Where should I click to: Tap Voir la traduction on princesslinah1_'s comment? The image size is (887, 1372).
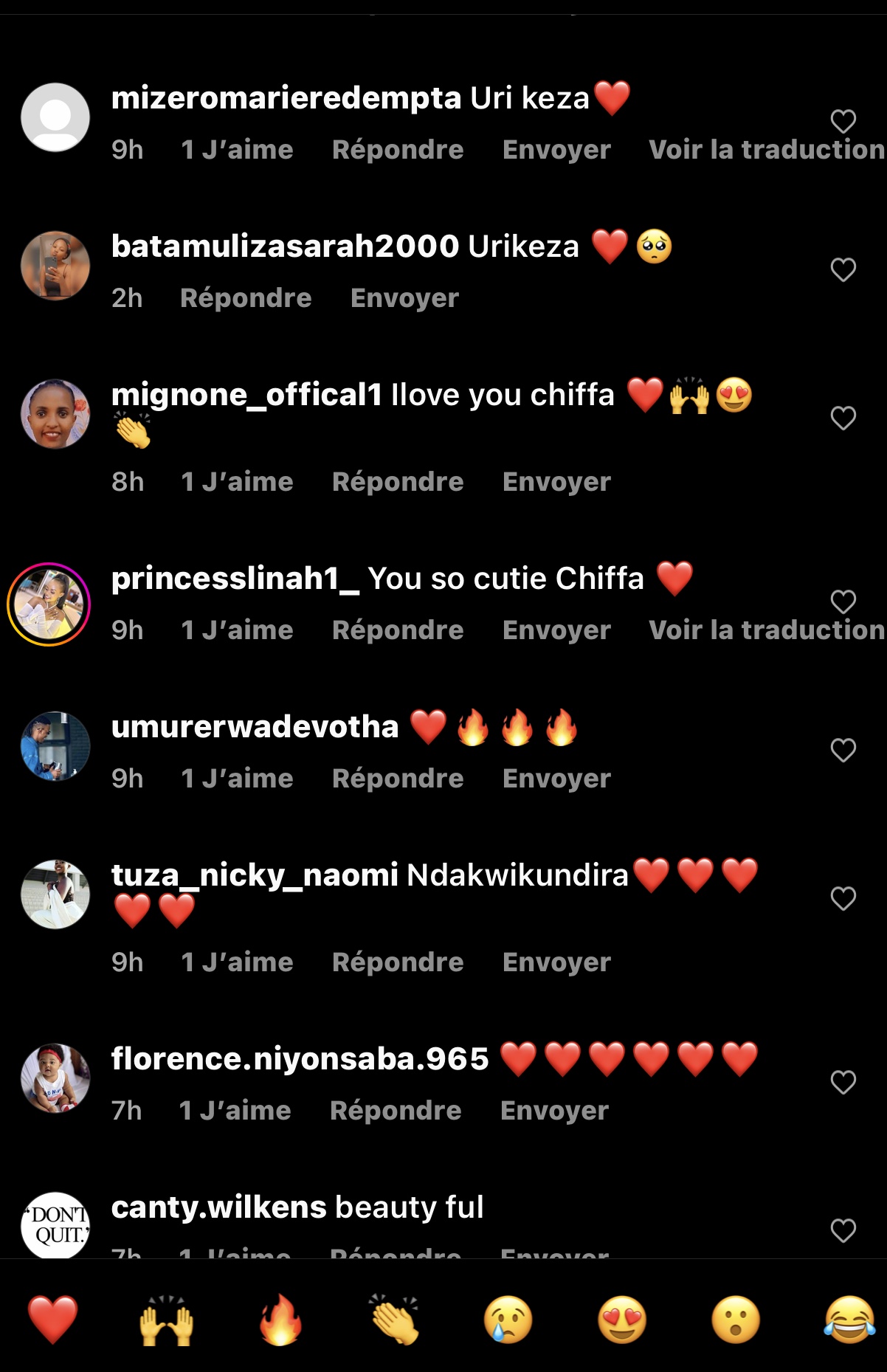pyautogui.click(x=766, y=630)
